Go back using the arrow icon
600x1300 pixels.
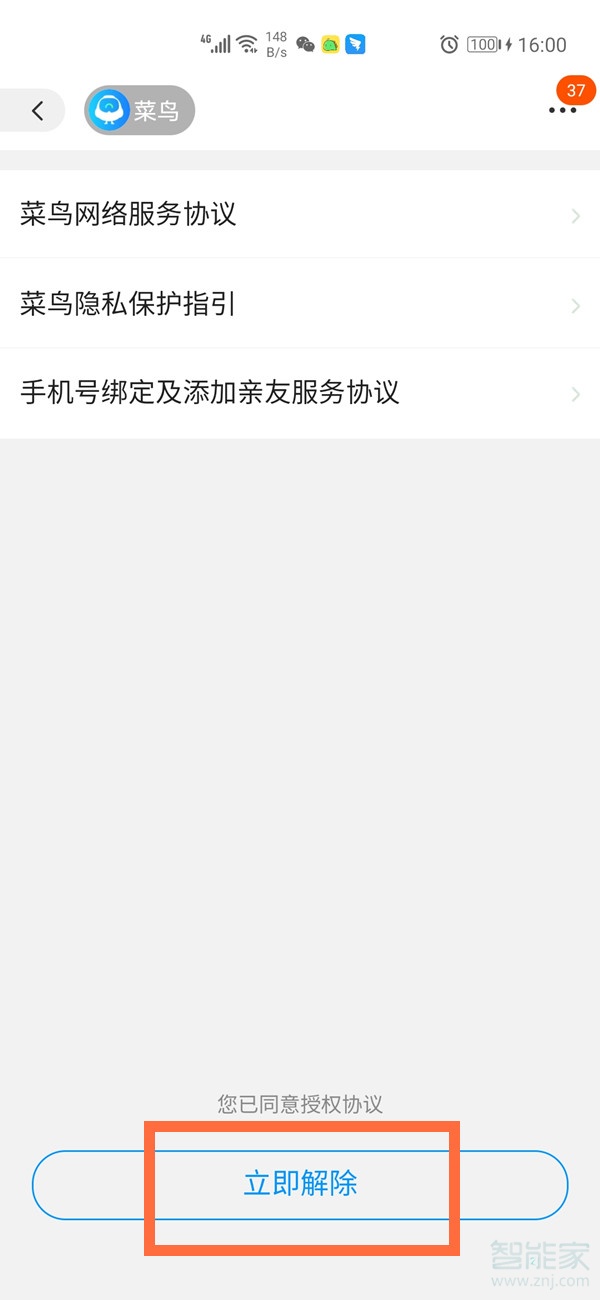[37, 111]
